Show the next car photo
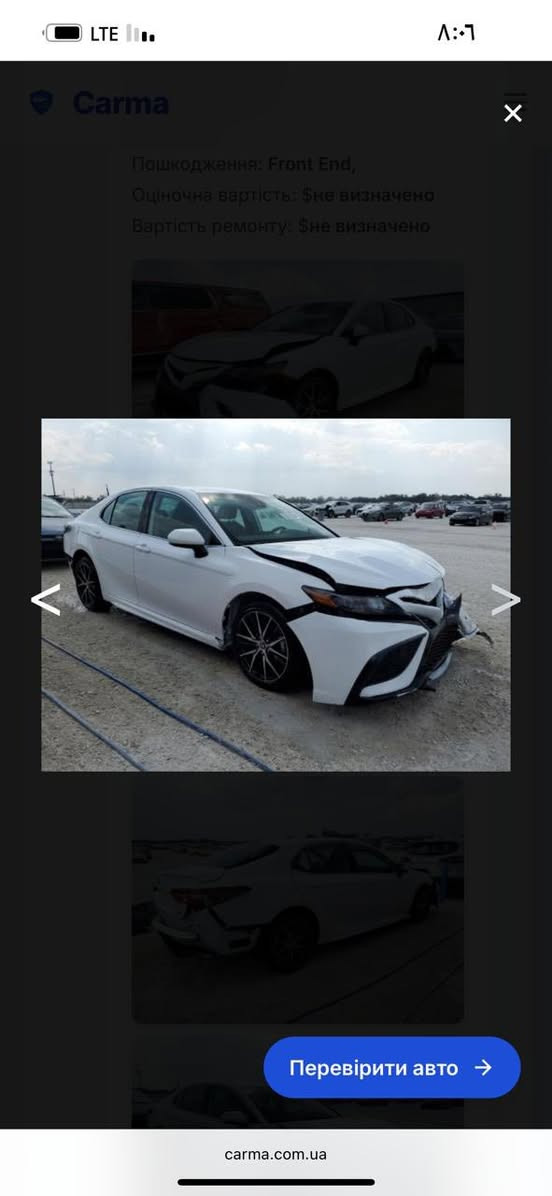The width and height of the screenshot is (552, 1196). (505, 600)
